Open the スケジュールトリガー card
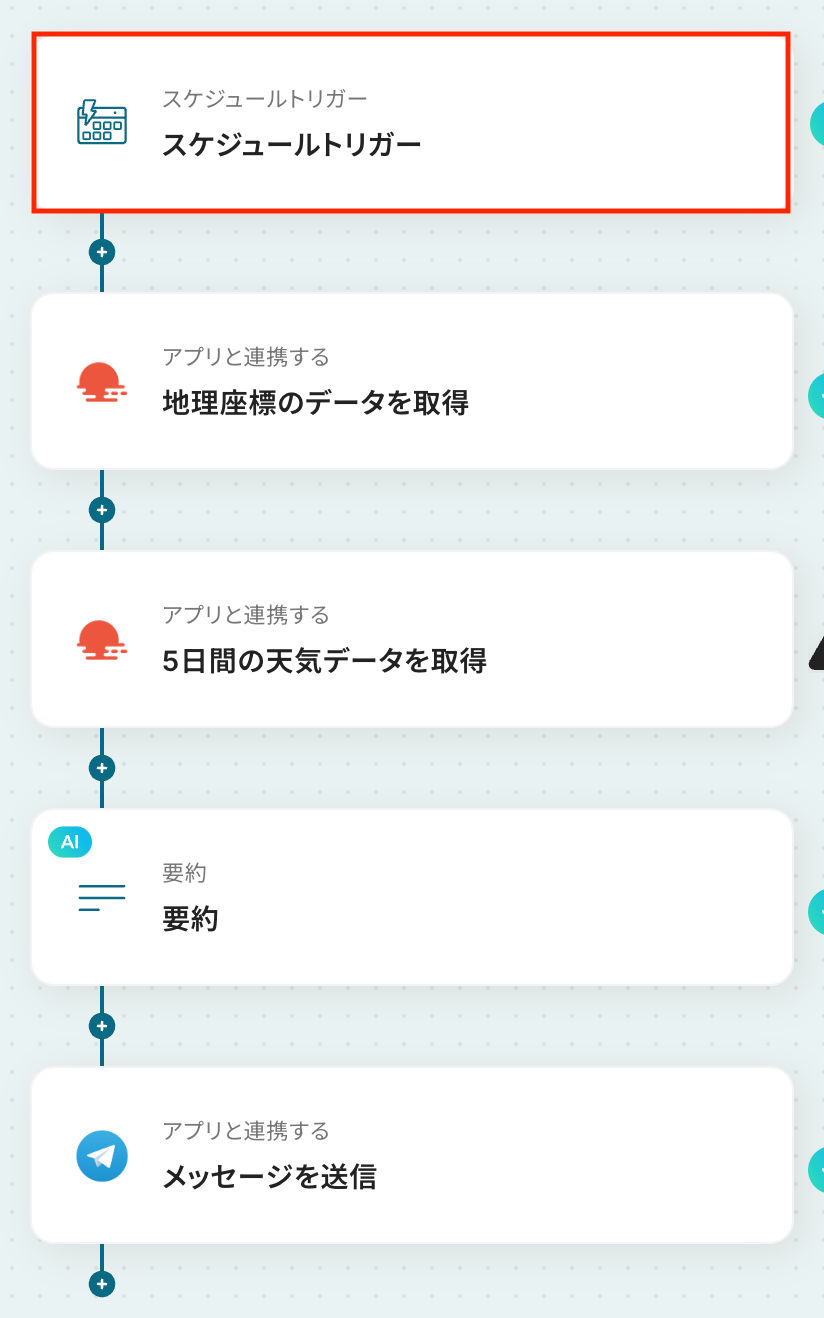Screen dimensions: 824x1318 click(411, 123)
